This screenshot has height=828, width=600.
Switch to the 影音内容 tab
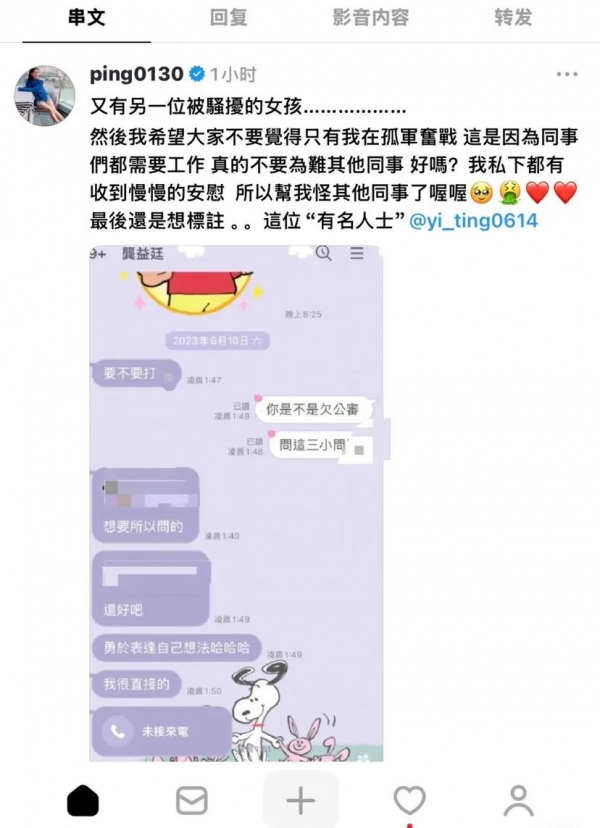[371, 17]
